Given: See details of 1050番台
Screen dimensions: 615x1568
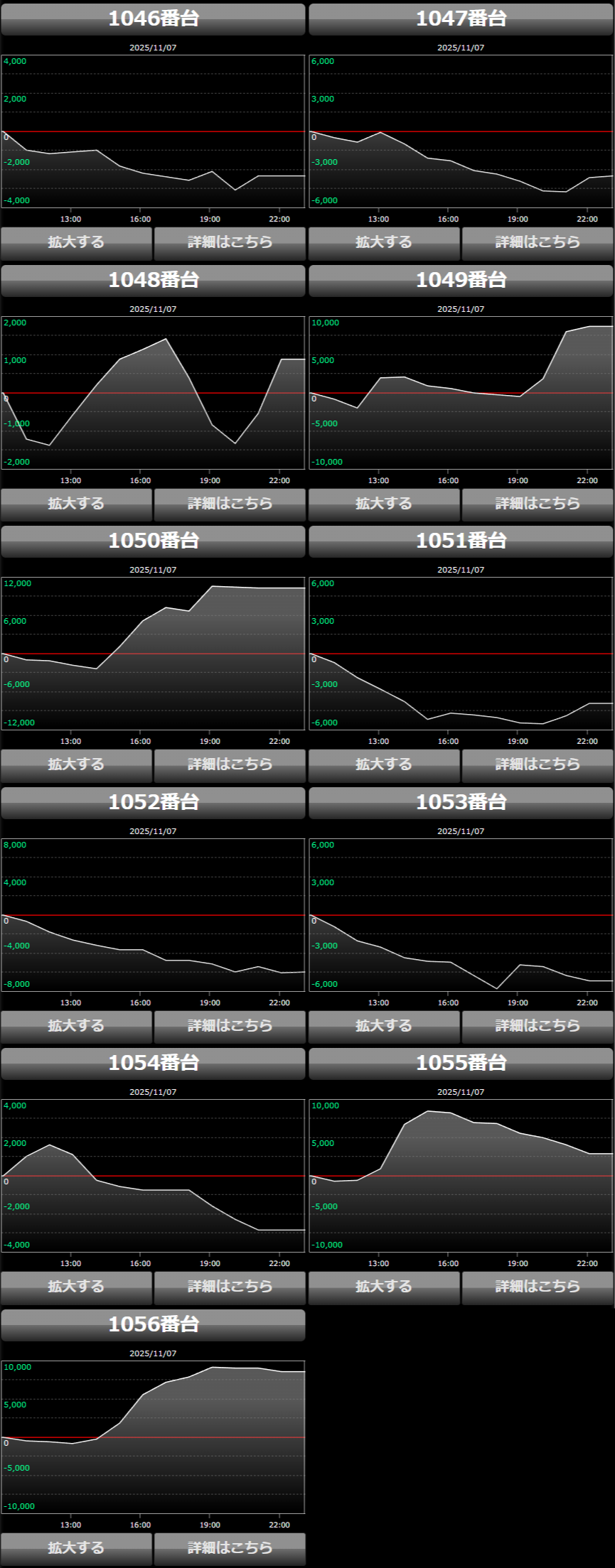Looking at the screenshot, I should point(230,764).
